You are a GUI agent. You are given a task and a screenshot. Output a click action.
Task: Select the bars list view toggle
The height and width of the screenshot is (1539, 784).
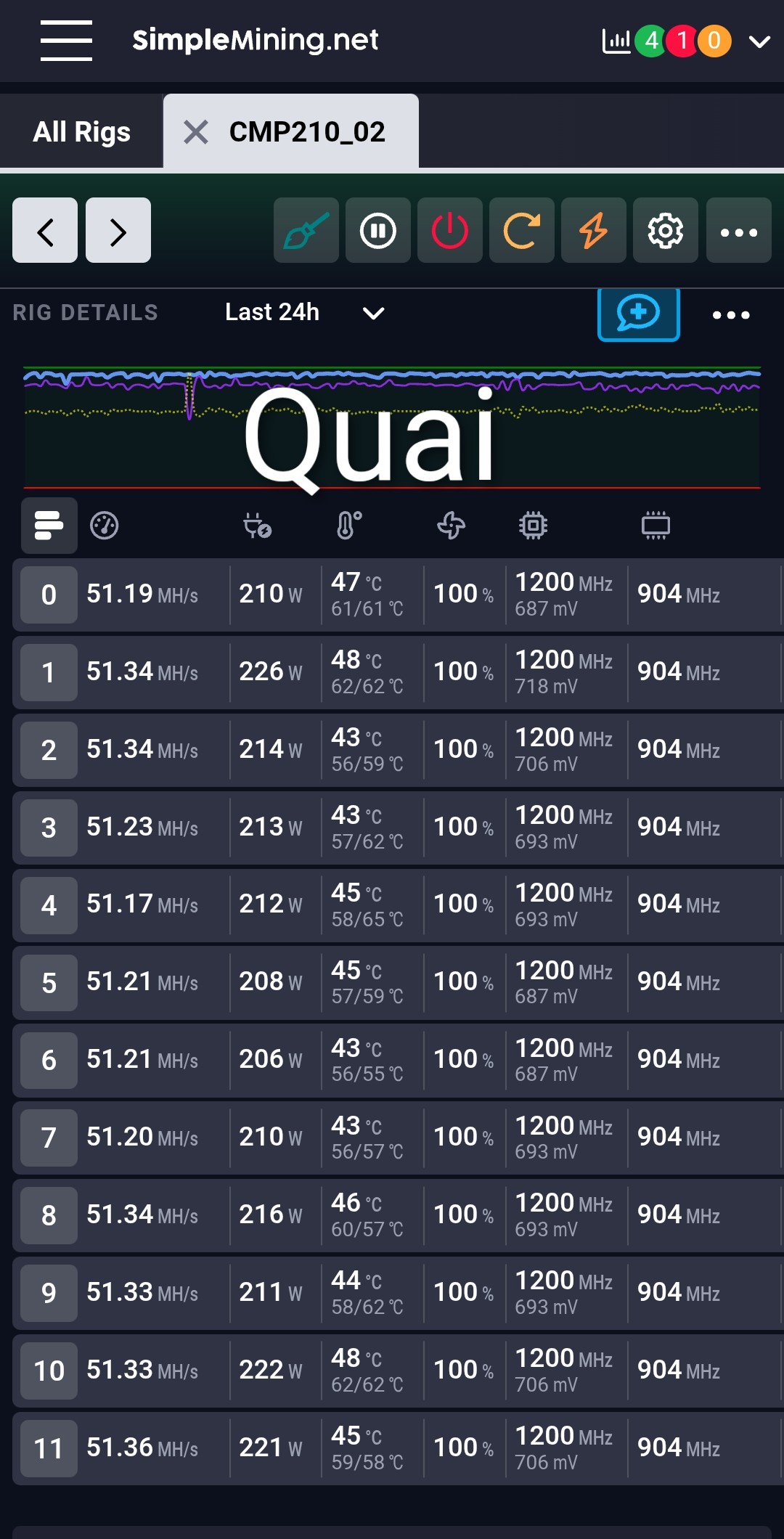pos(49,525)
